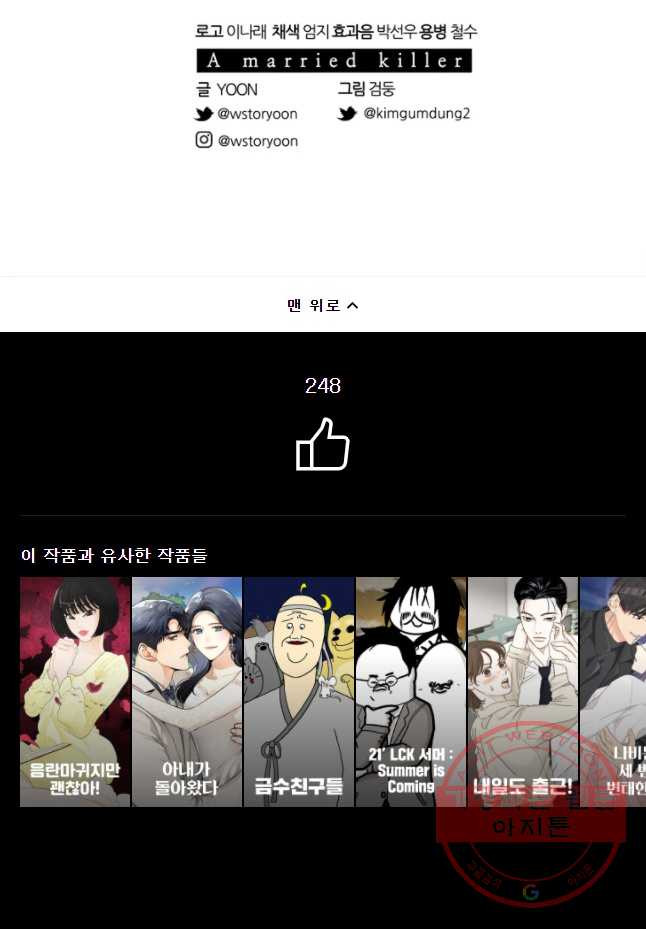Open 21' LCK 서머 : Summer is Coming
The image size is (646, 929).
[410, 691]
